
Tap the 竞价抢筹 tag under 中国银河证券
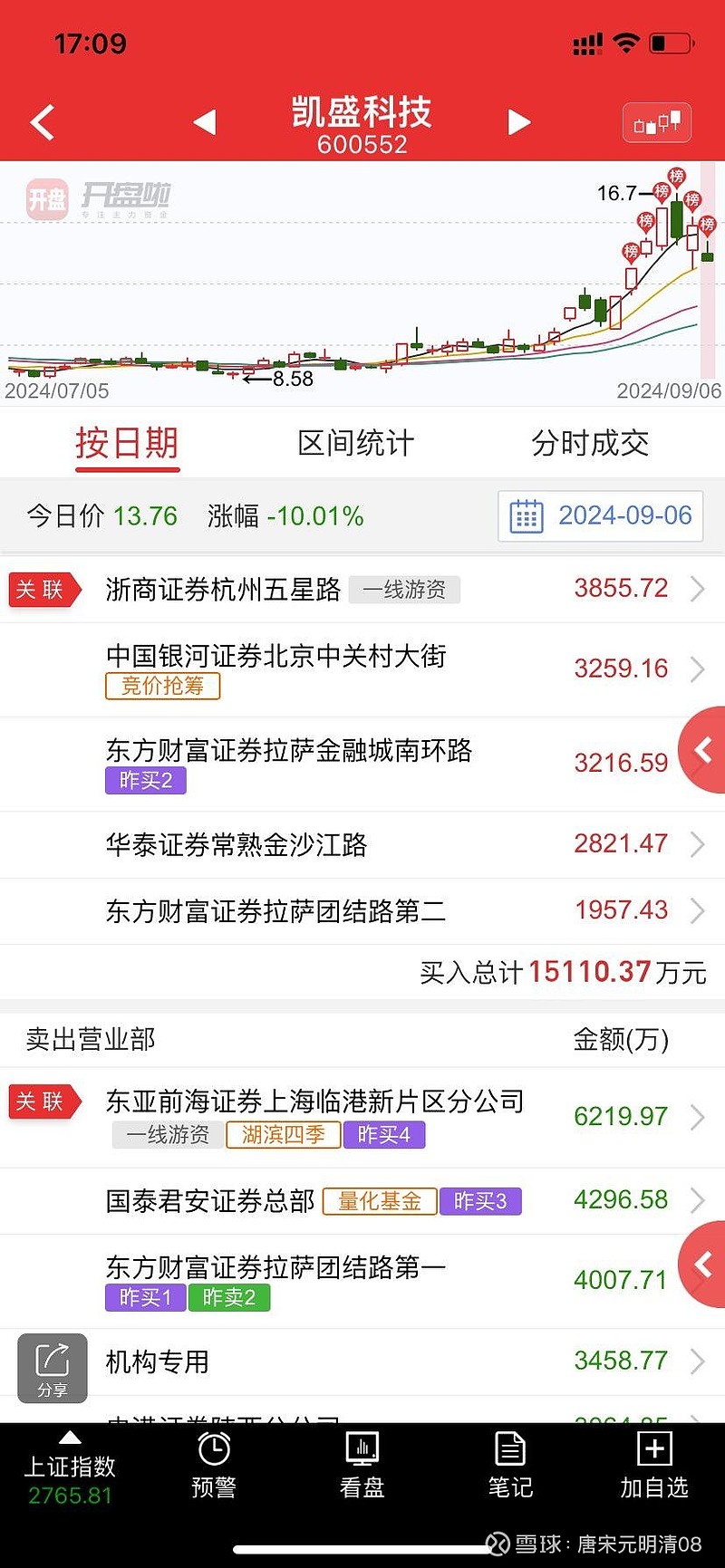click(x=162, y=687)
